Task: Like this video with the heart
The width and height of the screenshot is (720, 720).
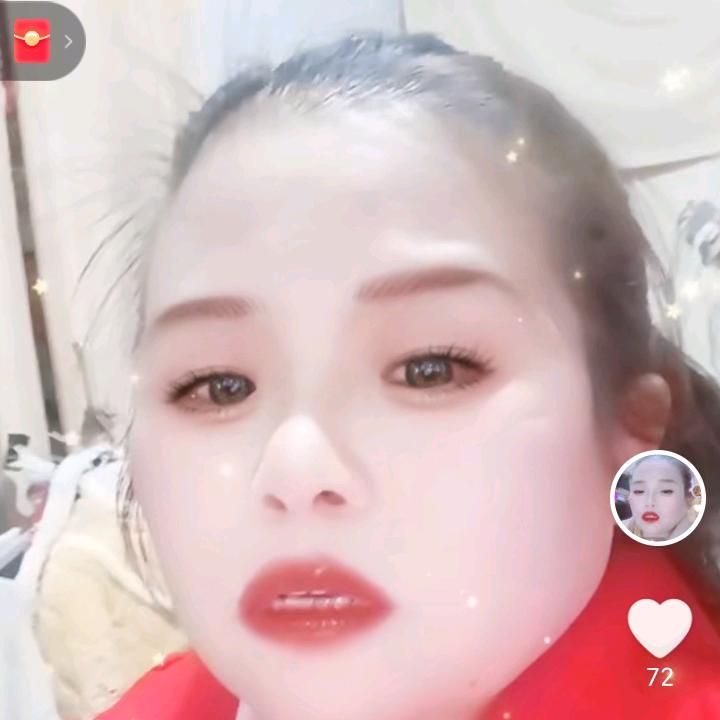Action: [x=659, y=627]
